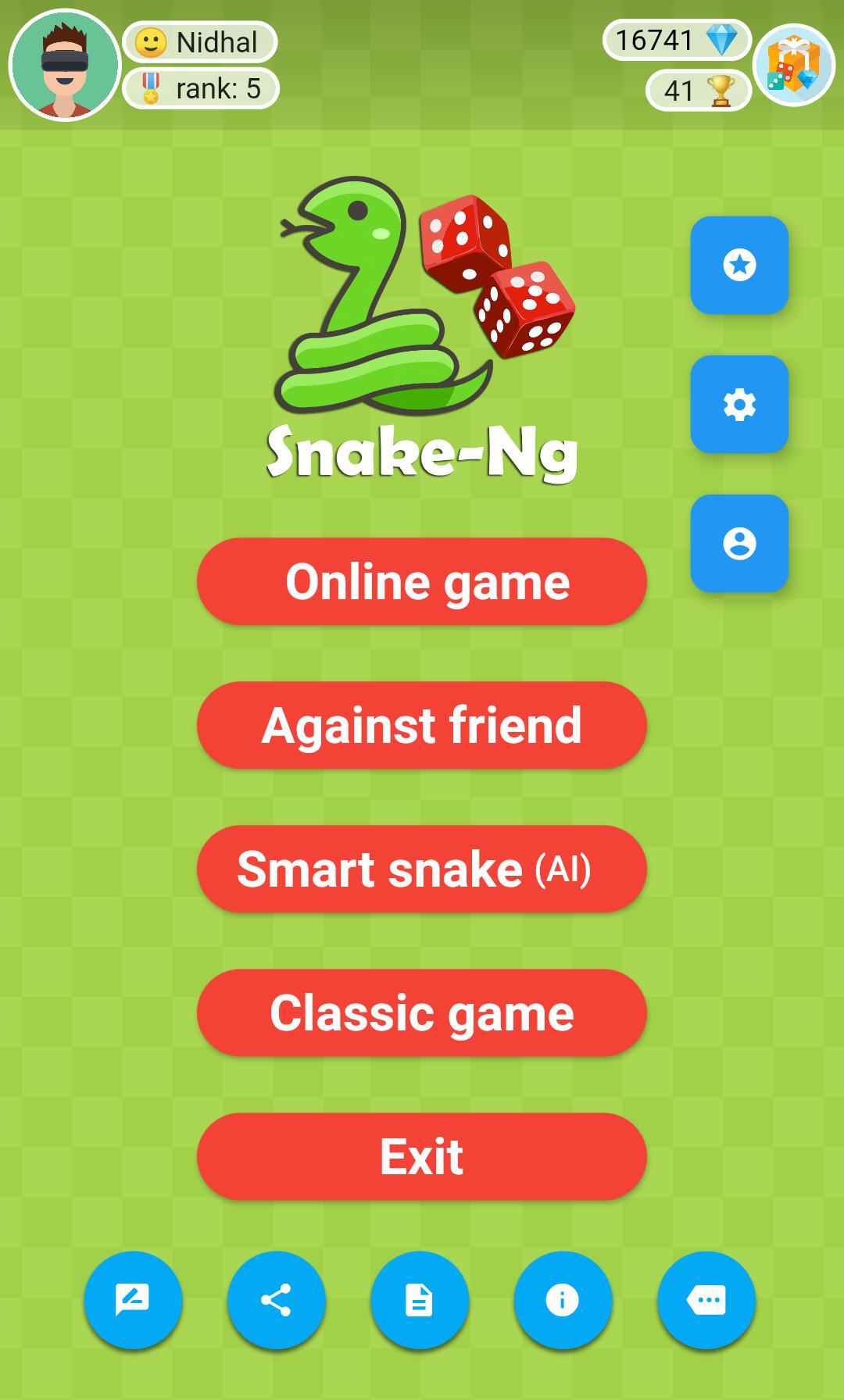Tap the rank medal badge

152,88
